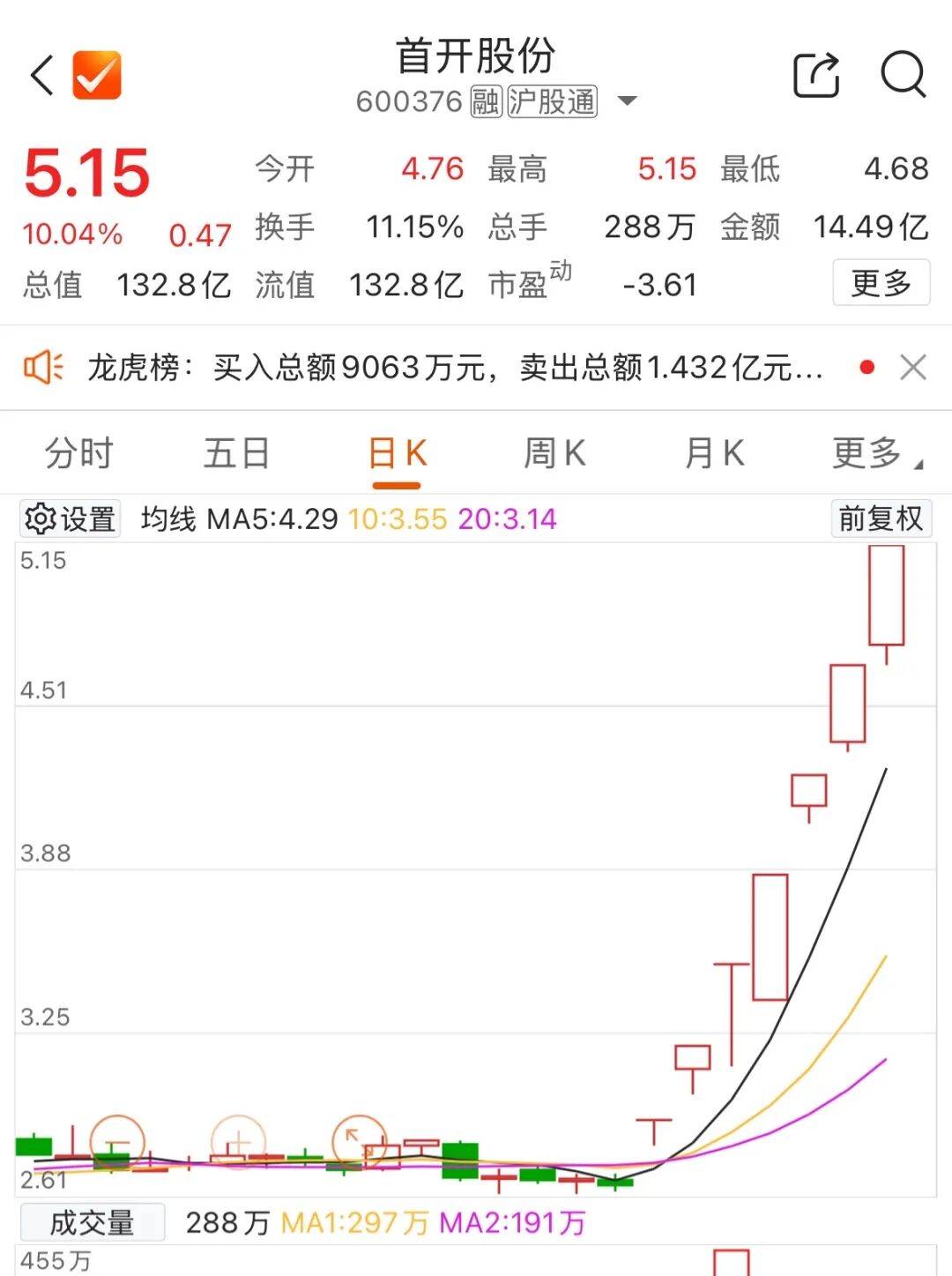Tap the orange checkmark icon
952x1276 pixels.
click(x=97, y=75)
